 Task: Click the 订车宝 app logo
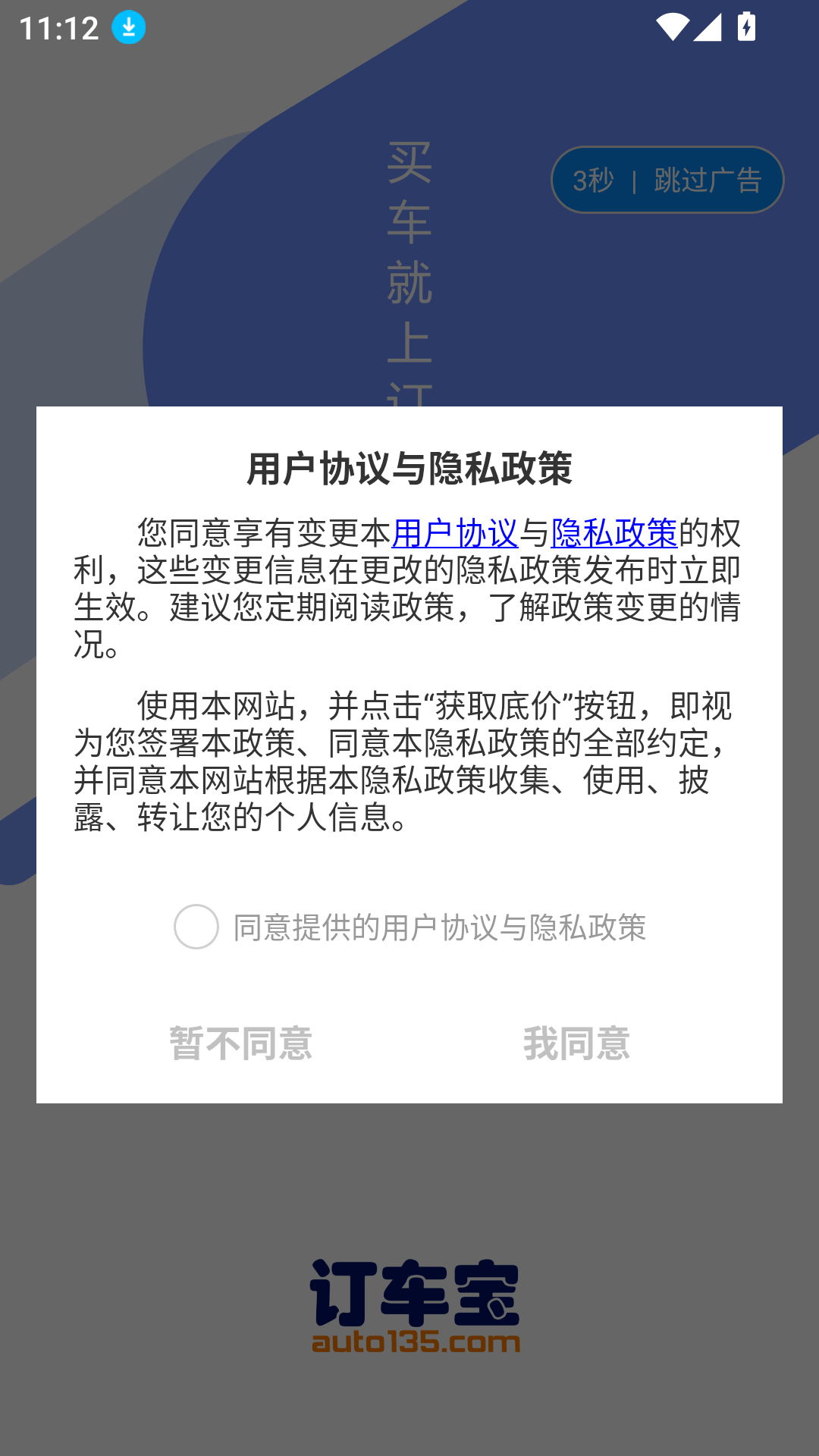tap(415, 1298)
